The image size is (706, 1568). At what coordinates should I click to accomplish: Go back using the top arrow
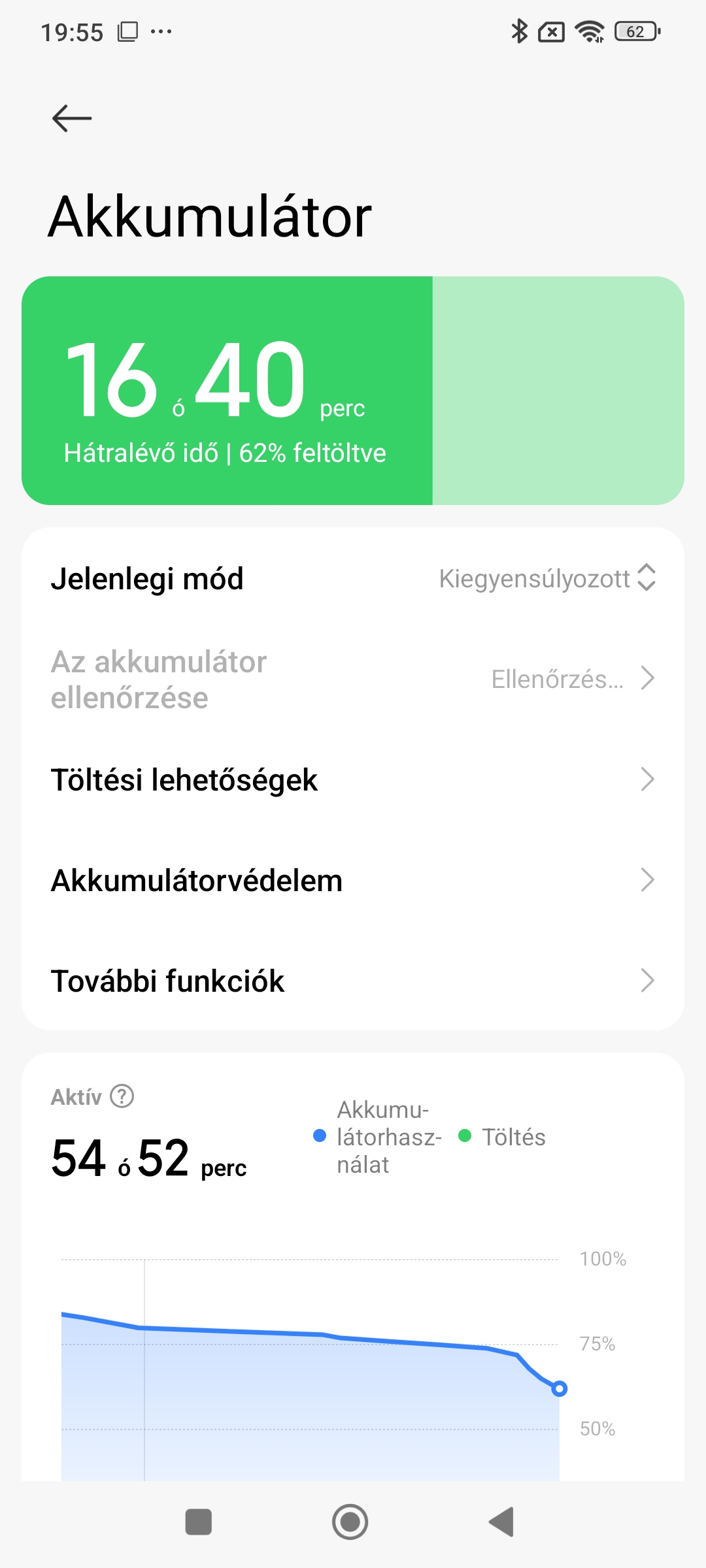pos(72,118)
